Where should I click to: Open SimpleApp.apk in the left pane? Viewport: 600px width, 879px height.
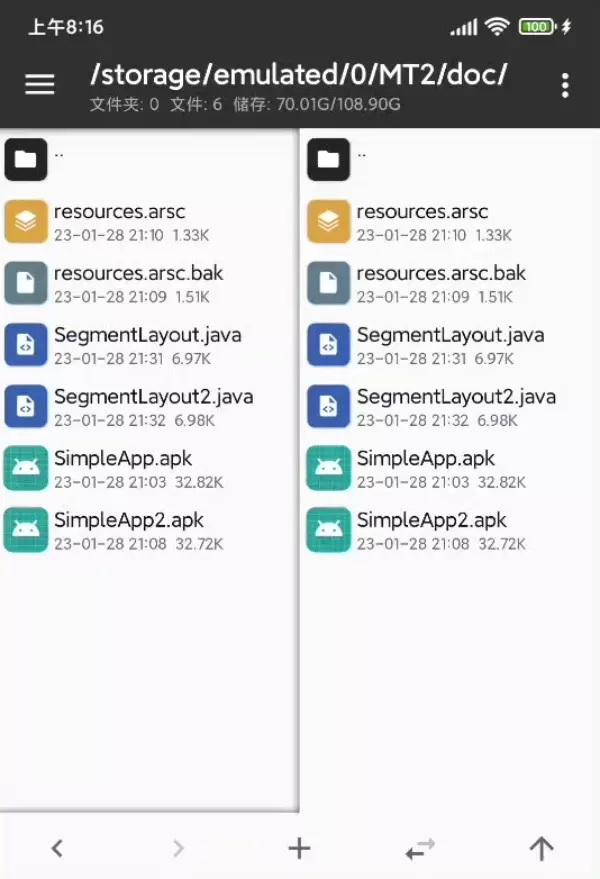pos(122,468)
